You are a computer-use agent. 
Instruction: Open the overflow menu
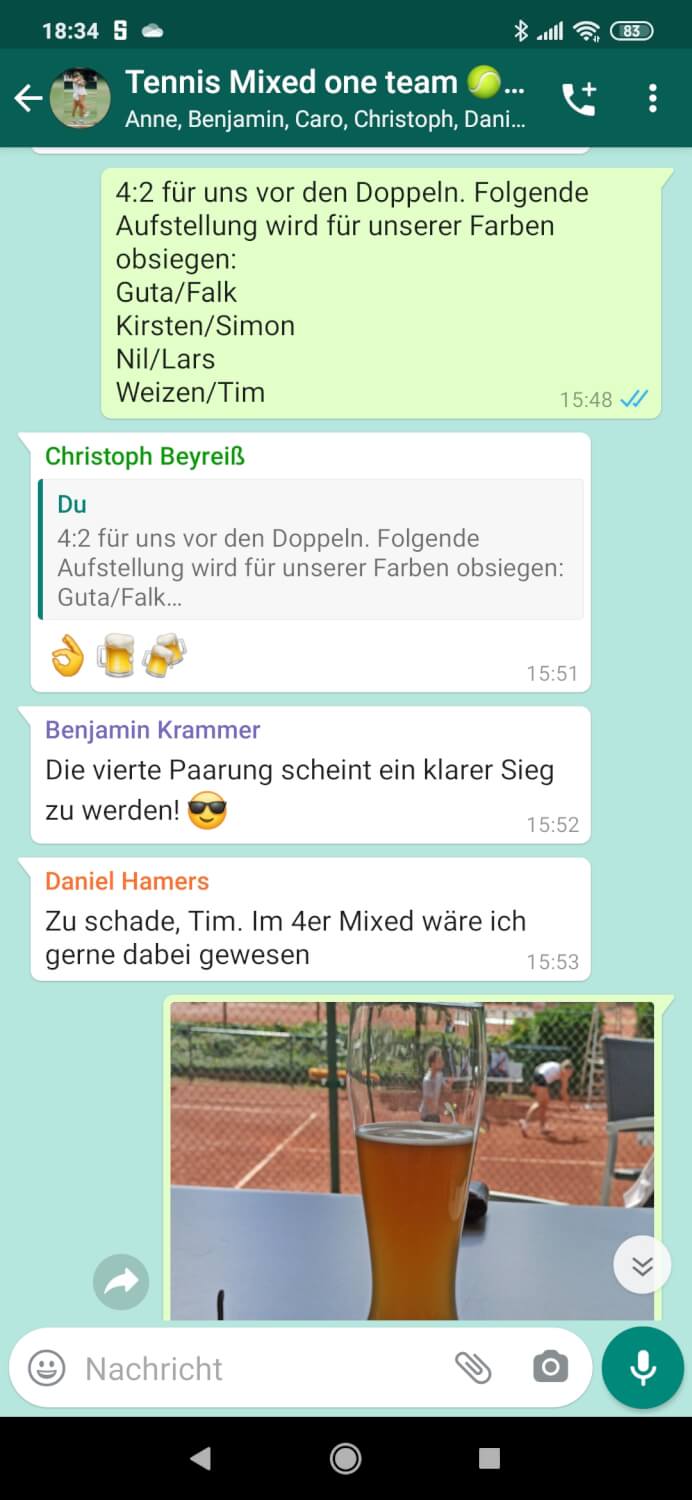coord(652,98)
